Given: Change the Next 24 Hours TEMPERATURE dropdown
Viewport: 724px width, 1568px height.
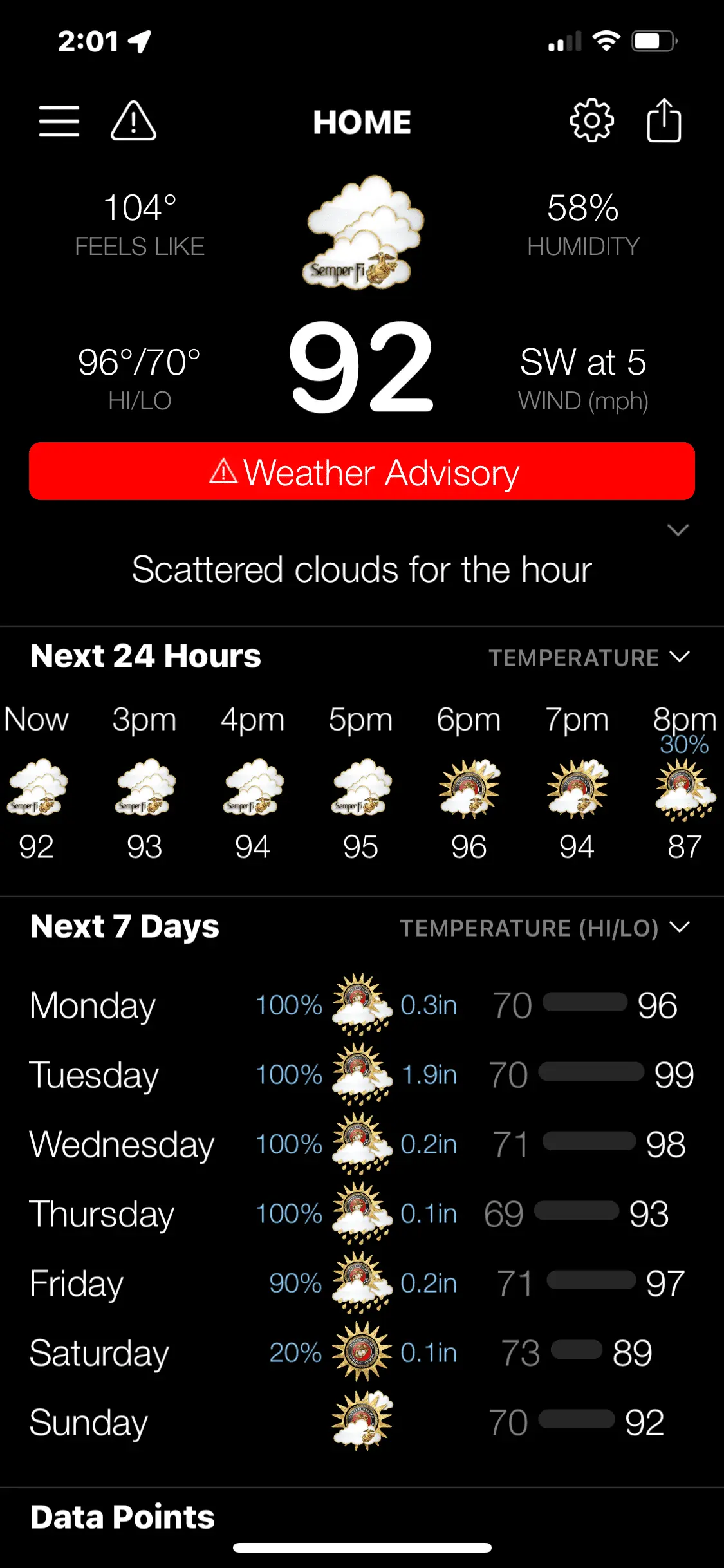Looking at the screenshot, I should [x=588, y=657].
